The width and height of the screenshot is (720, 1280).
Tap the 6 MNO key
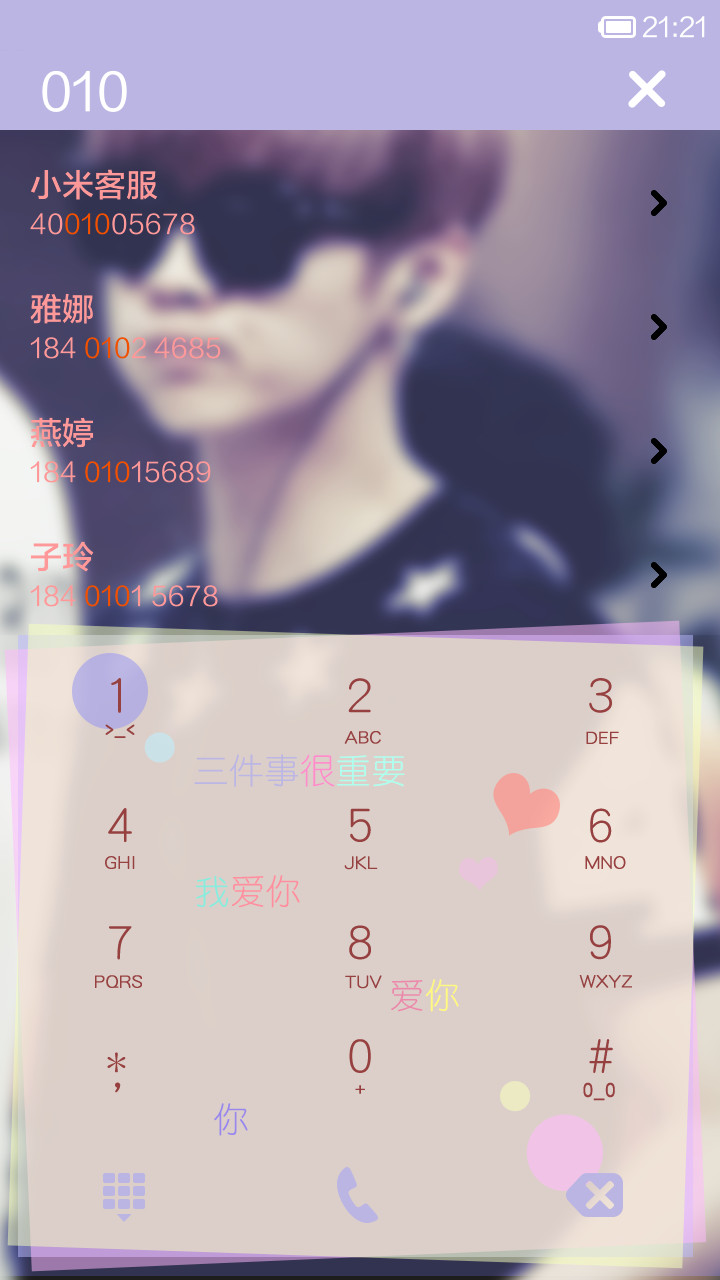[603, 836]
